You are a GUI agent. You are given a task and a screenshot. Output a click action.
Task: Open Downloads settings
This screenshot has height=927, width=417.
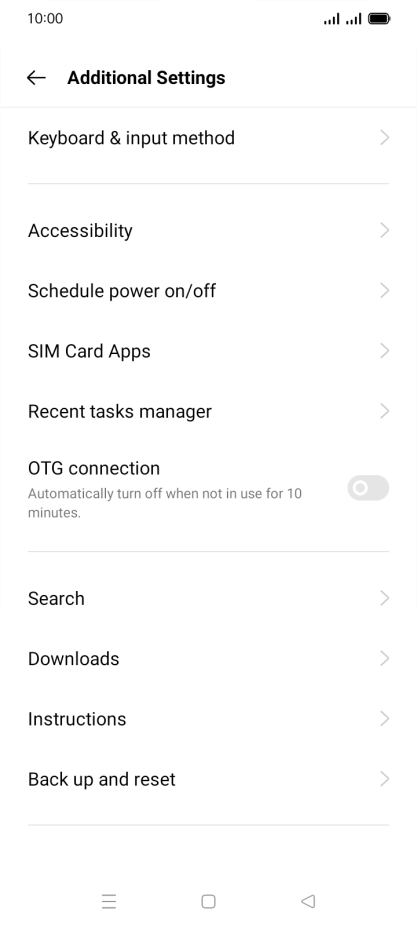(208, 659)
